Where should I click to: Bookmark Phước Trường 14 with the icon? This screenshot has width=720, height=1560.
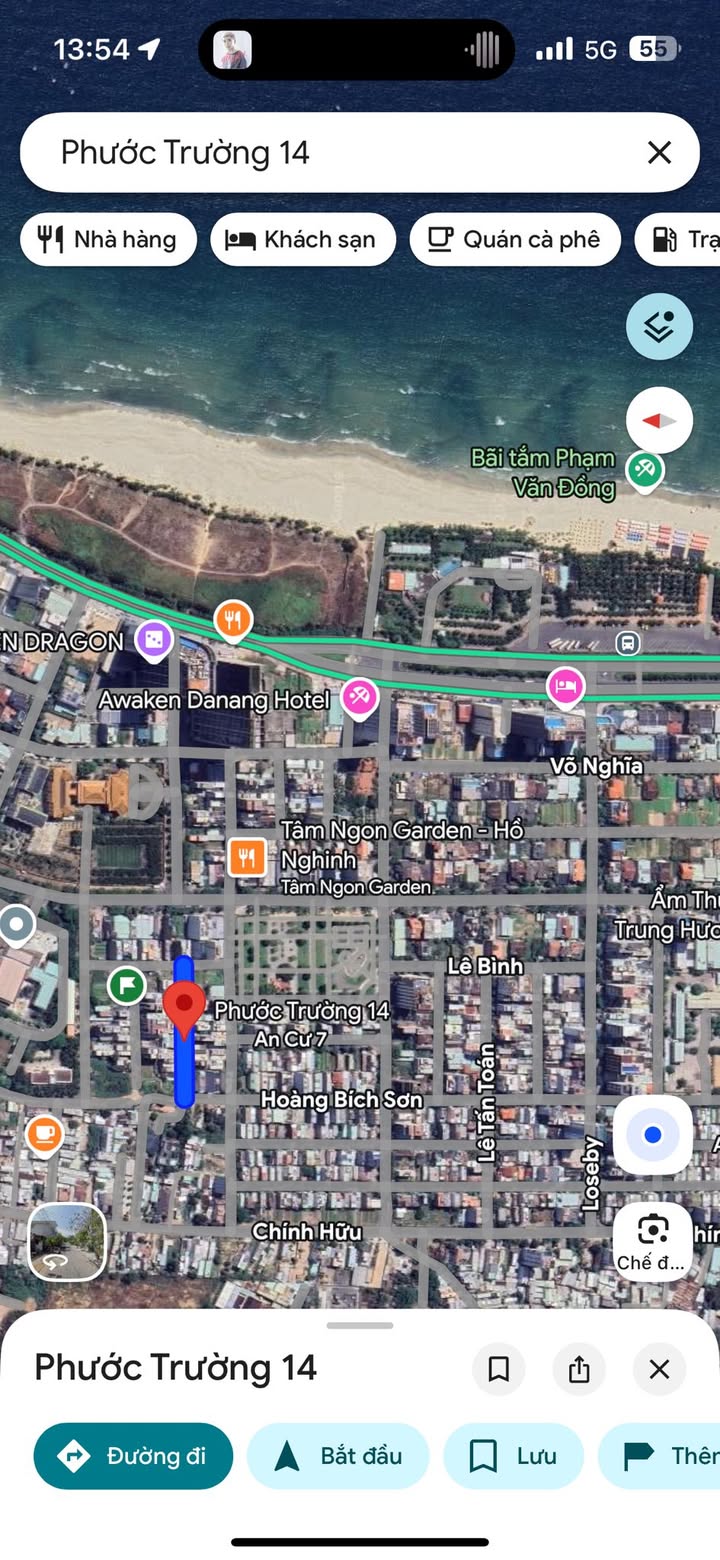(498, 1369)
